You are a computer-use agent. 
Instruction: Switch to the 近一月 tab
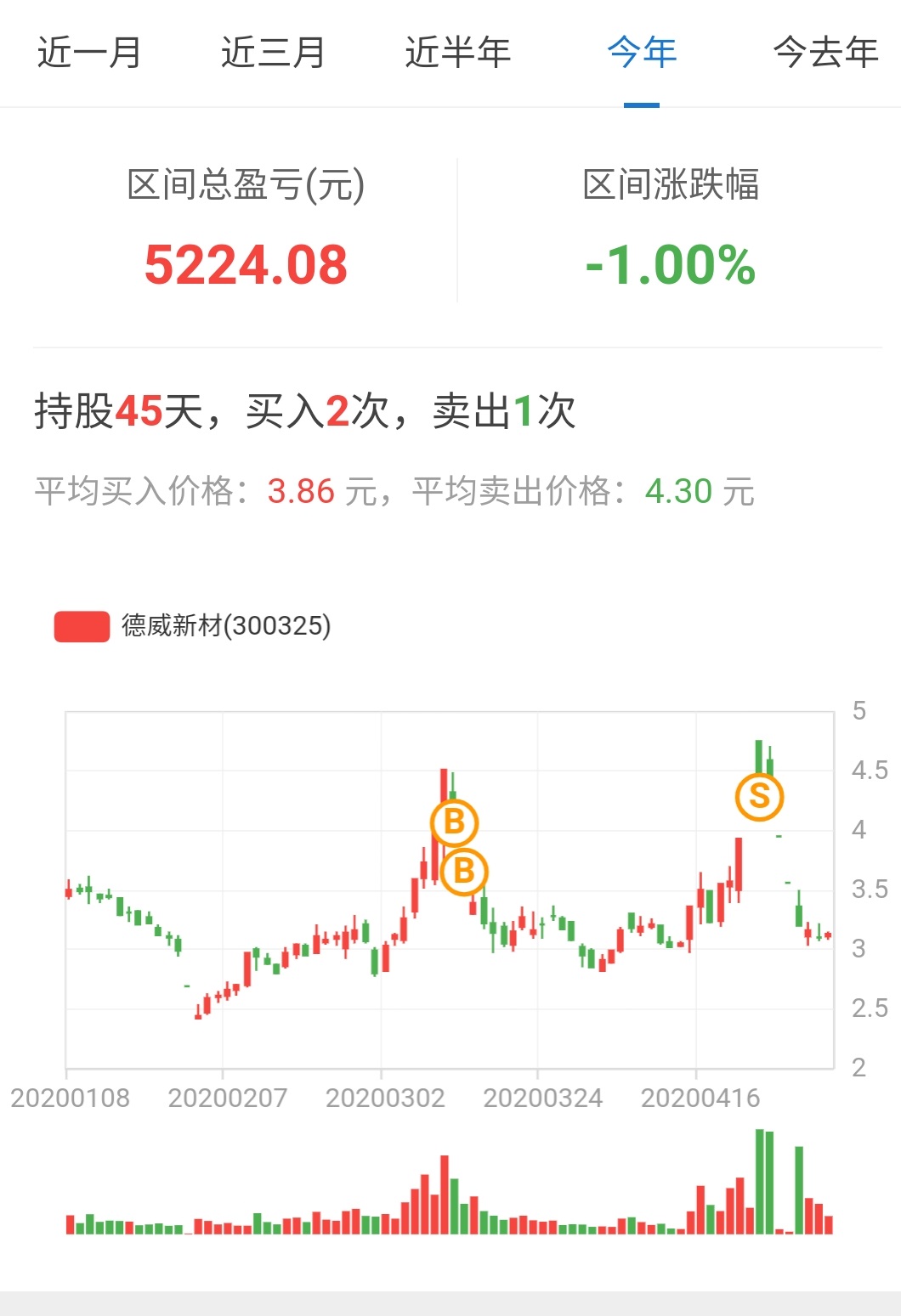coord(88,53)
